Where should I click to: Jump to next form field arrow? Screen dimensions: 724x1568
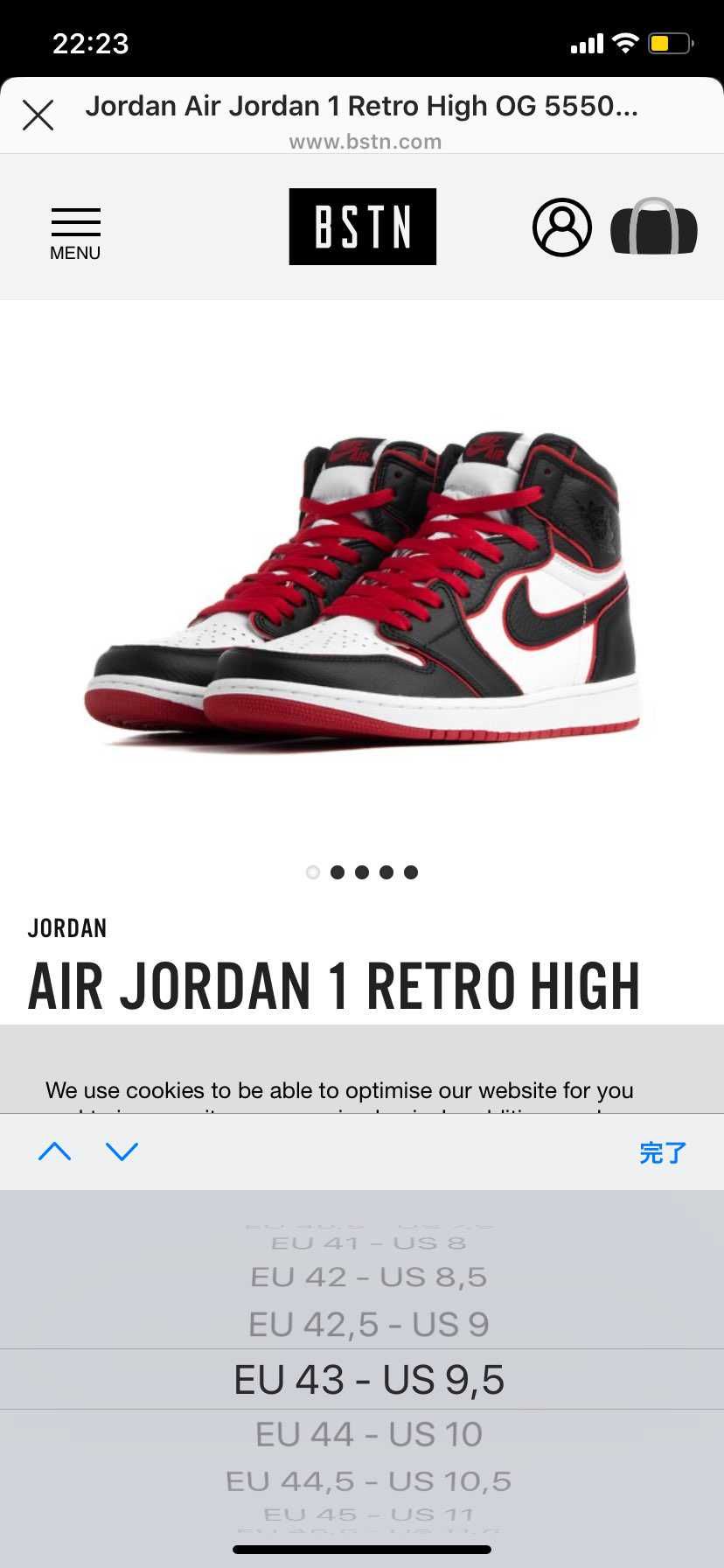(122, 1151)
